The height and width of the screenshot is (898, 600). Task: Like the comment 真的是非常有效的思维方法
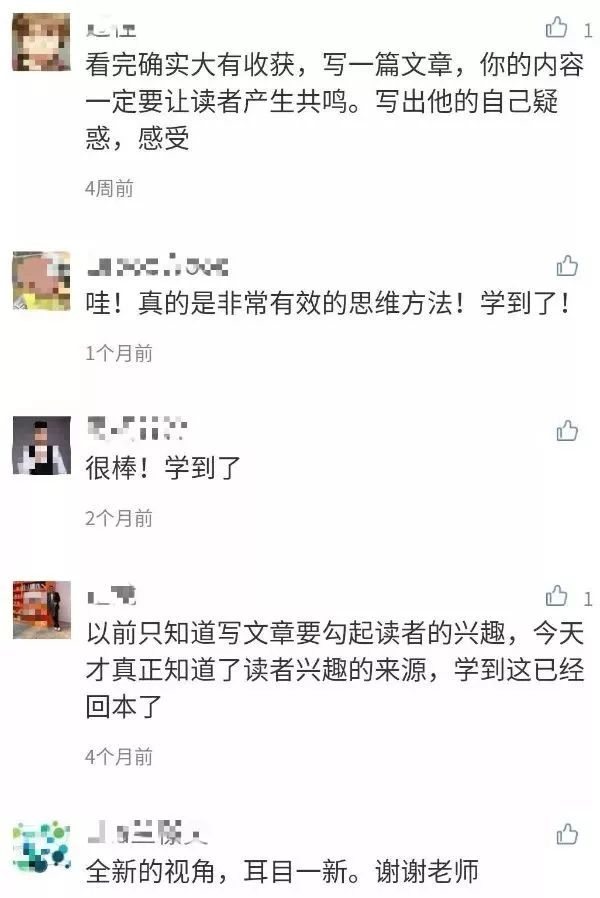(x=567, y=265)
